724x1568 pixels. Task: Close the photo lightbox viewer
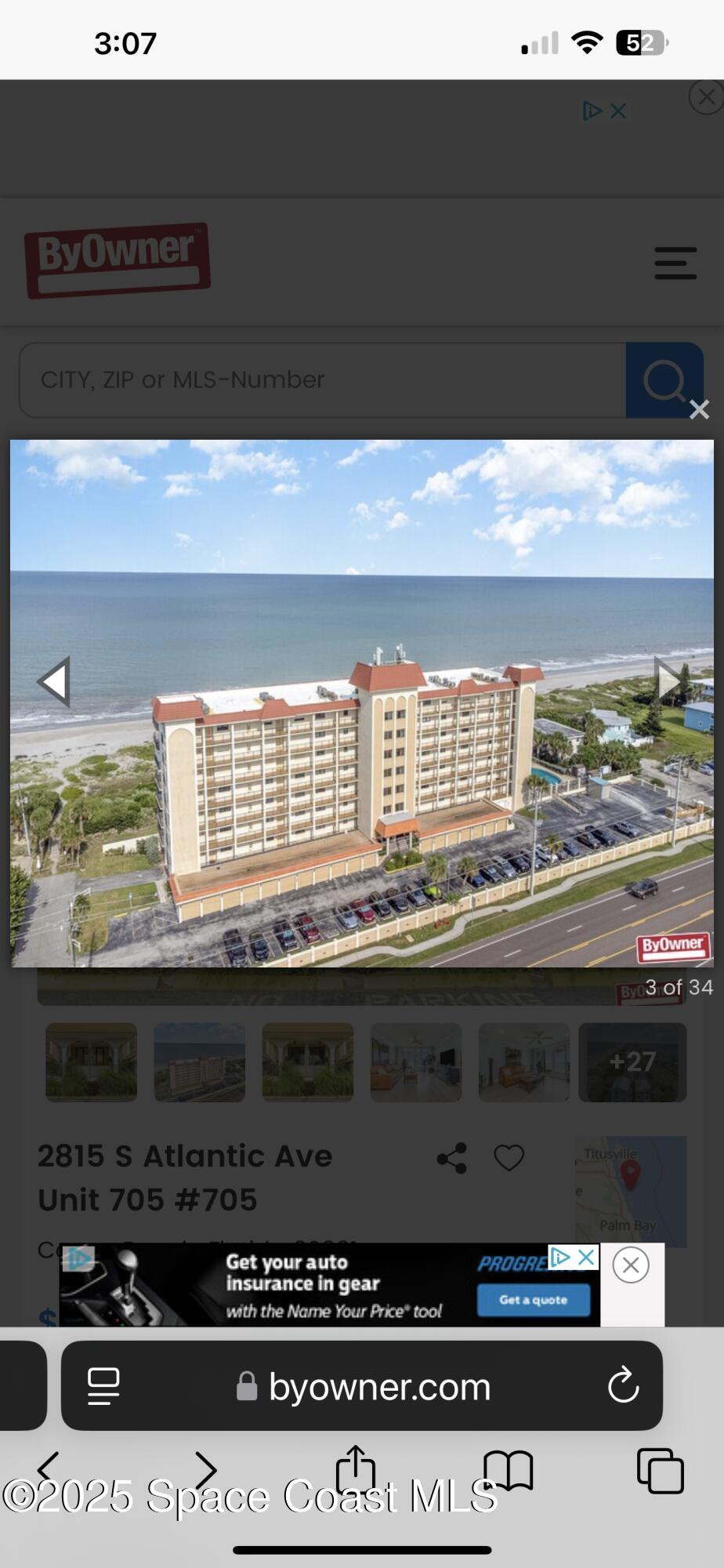699,409
